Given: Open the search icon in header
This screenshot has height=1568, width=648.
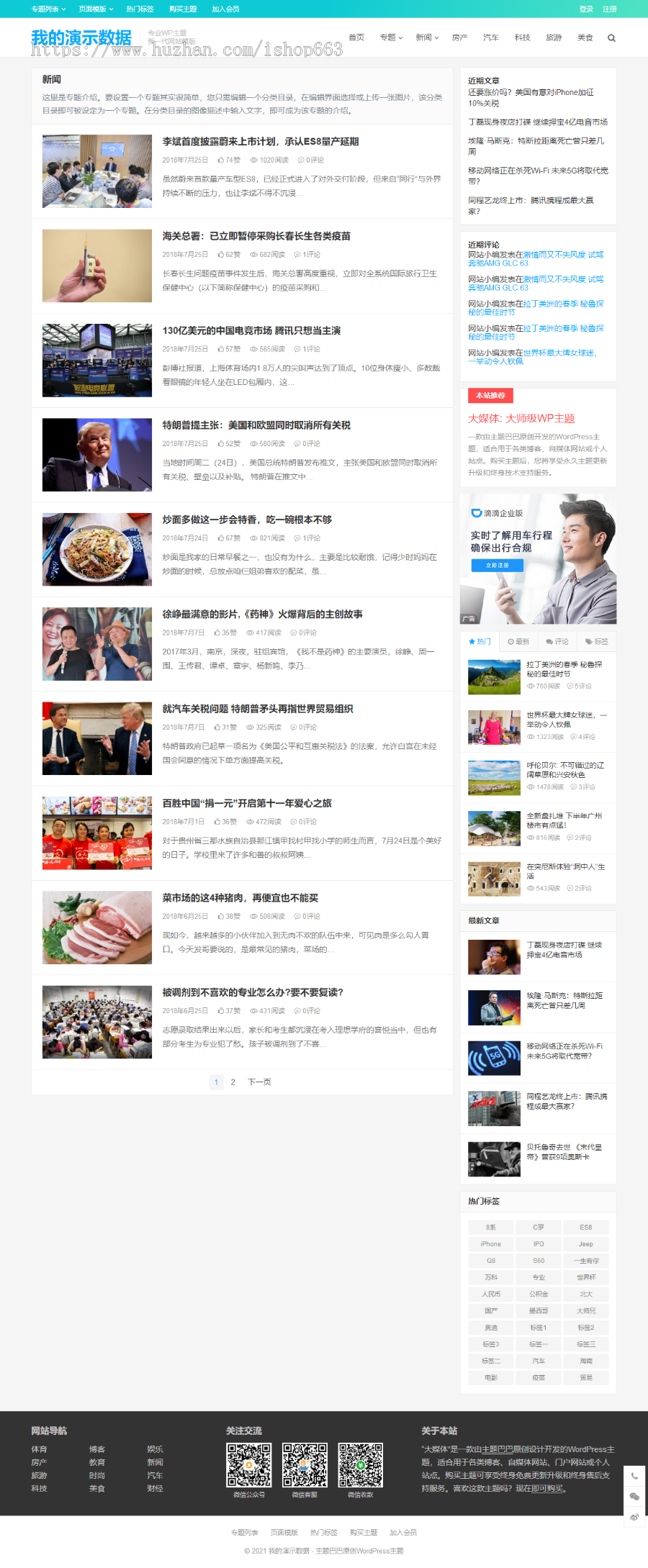Looking at the screenshot, I should tap(611, 38).
